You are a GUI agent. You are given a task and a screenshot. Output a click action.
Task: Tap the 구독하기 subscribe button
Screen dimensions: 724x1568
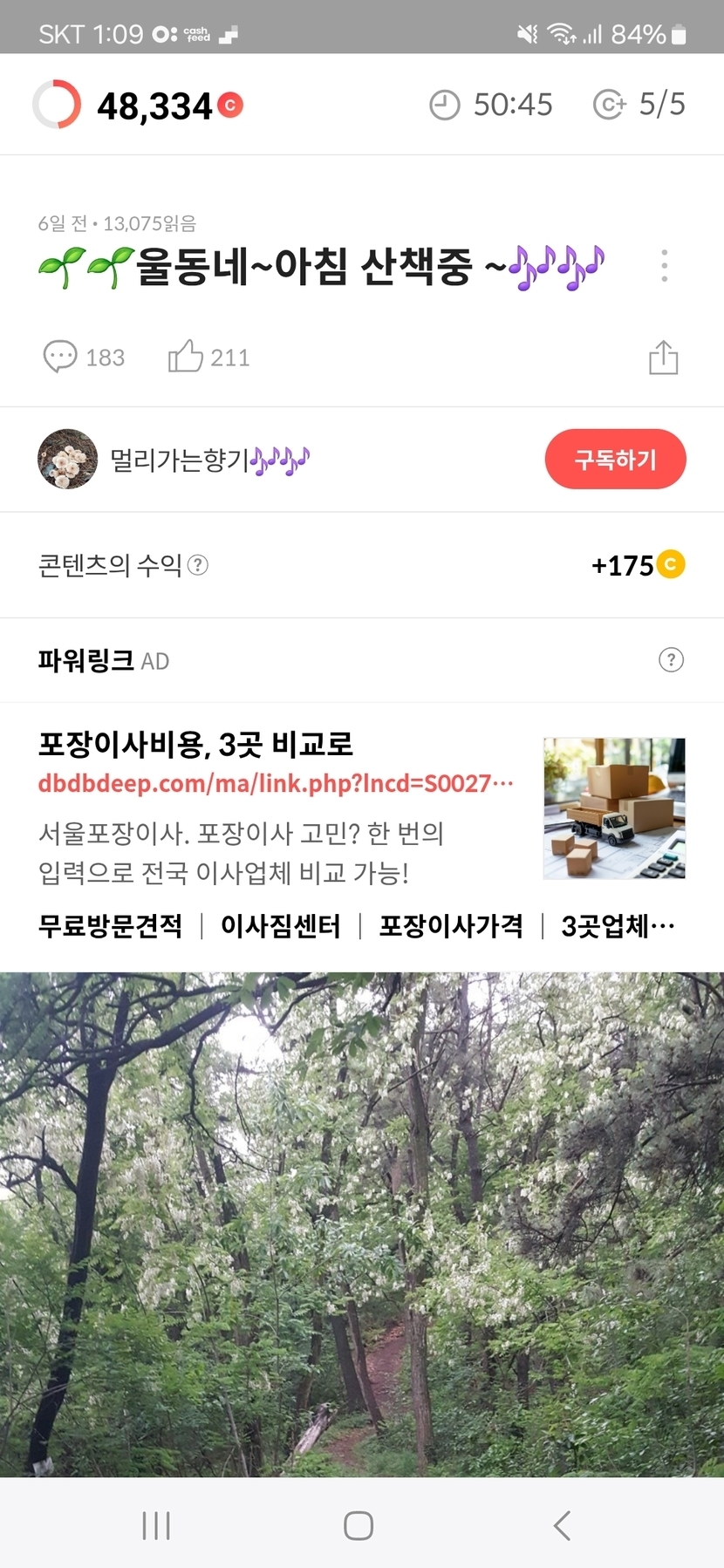[615, 460]
